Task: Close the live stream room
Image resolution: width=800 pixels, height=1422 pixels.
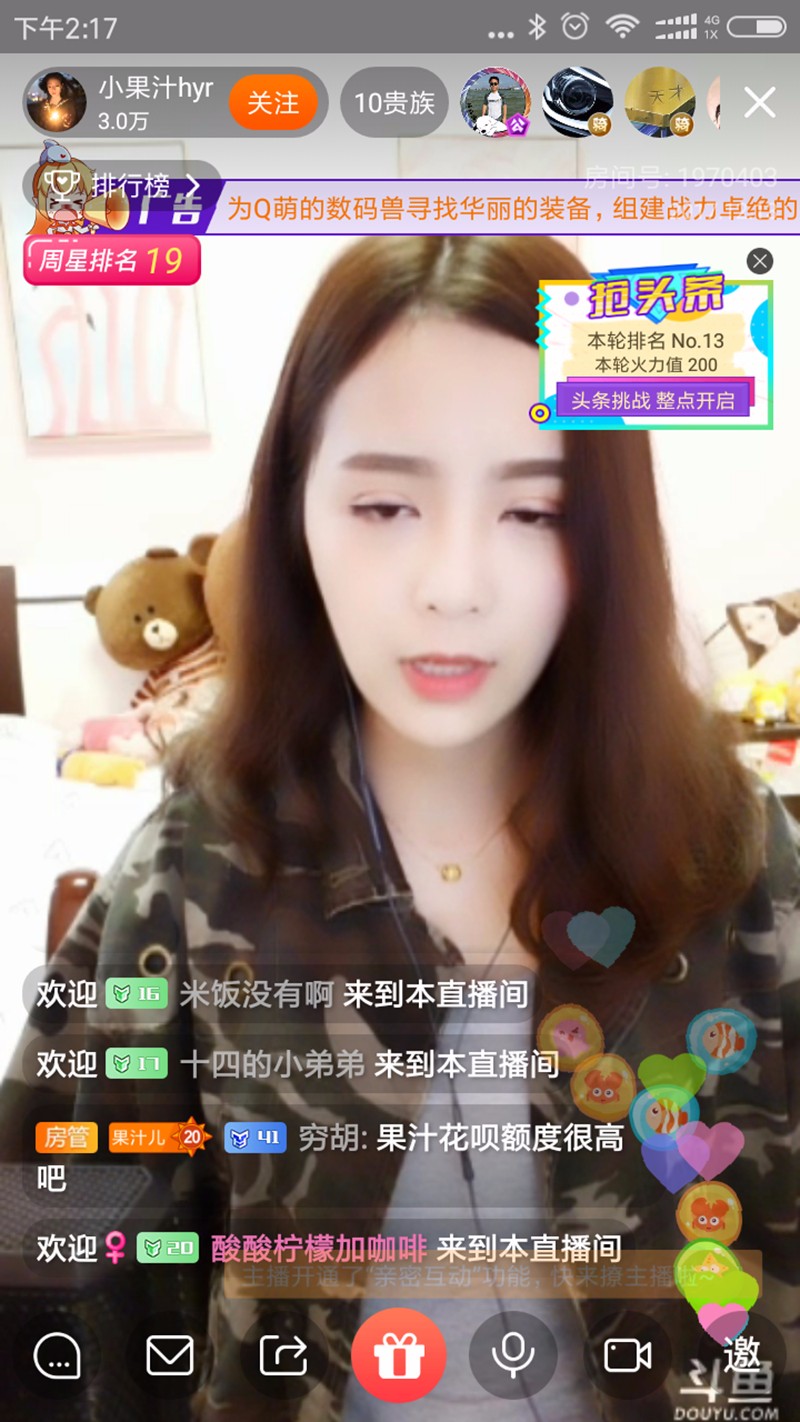Action: click(760, 102)
